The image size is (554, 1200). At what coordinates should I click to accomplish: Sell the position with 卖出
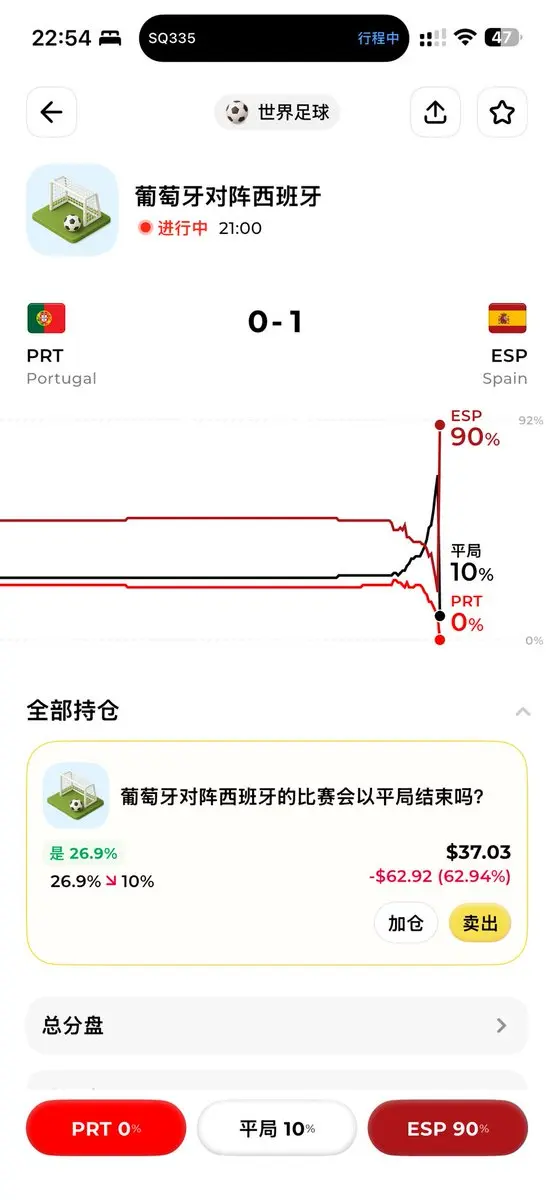pos(480,923)
